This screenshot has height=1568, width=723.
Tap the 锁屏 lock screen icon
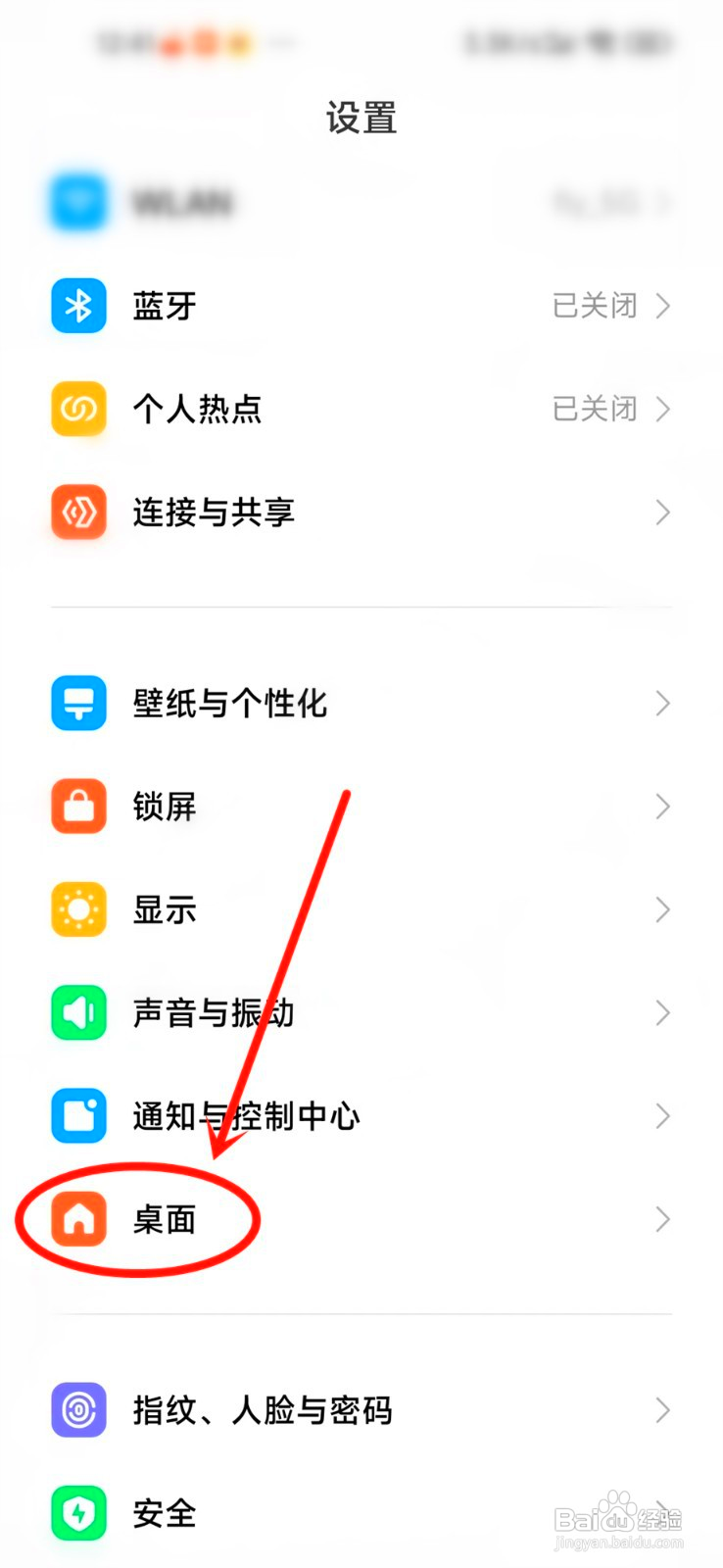[x=78, y=806]
